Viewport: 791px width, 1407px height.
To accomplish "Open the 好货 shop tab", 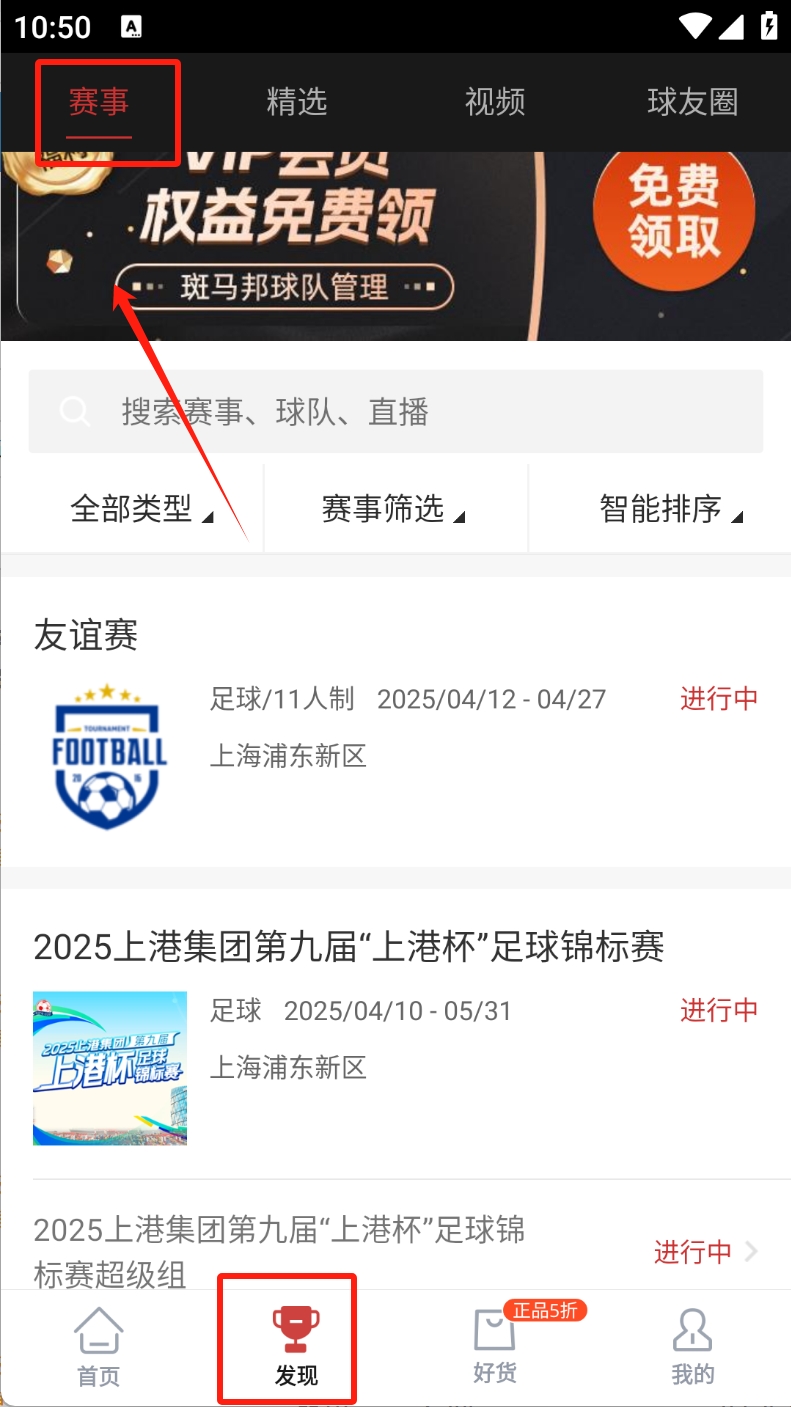I will (496, 1347).
